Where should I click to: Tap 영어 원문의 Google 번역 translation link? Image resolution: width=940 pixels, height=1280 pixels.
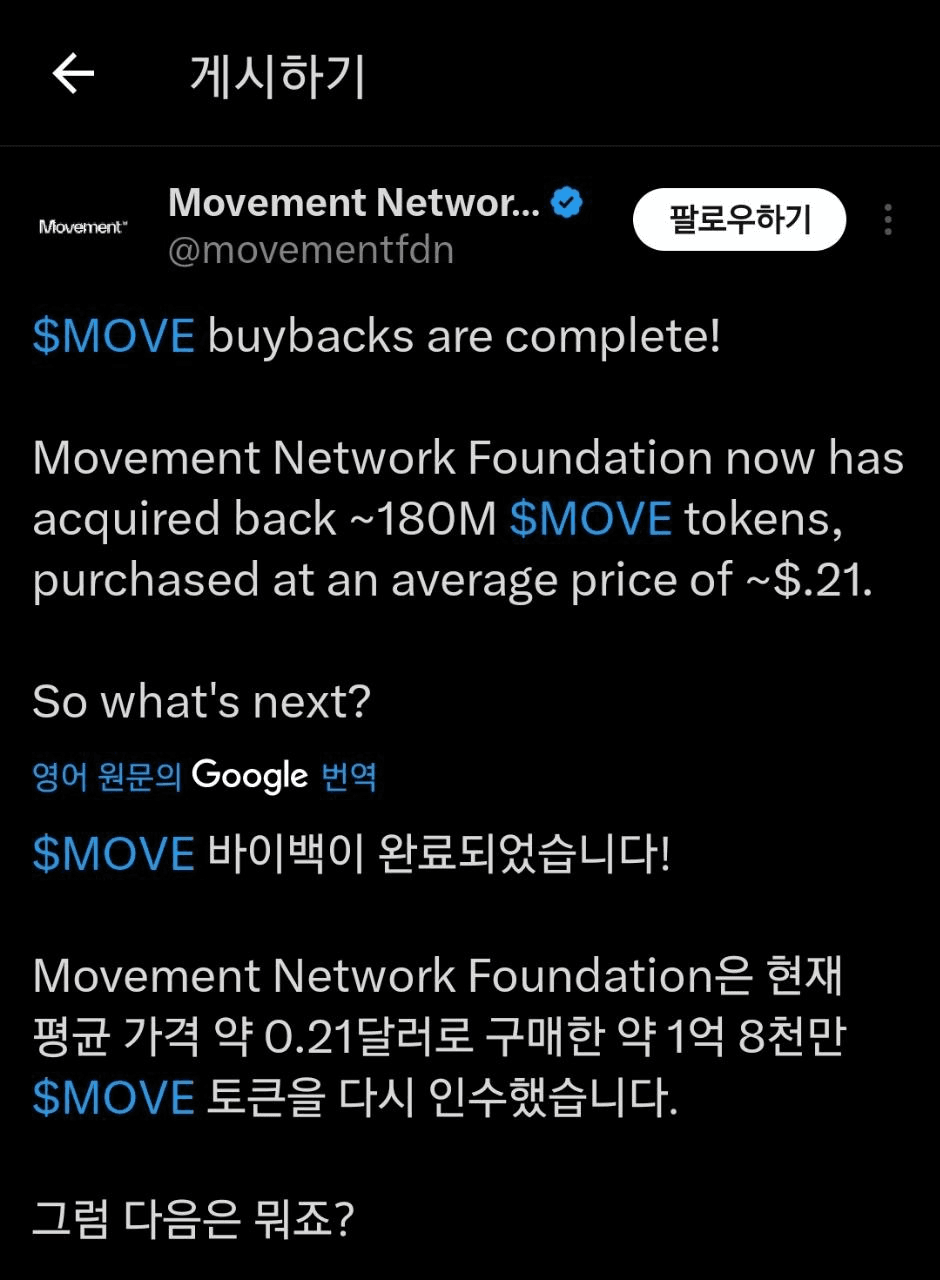204,777
